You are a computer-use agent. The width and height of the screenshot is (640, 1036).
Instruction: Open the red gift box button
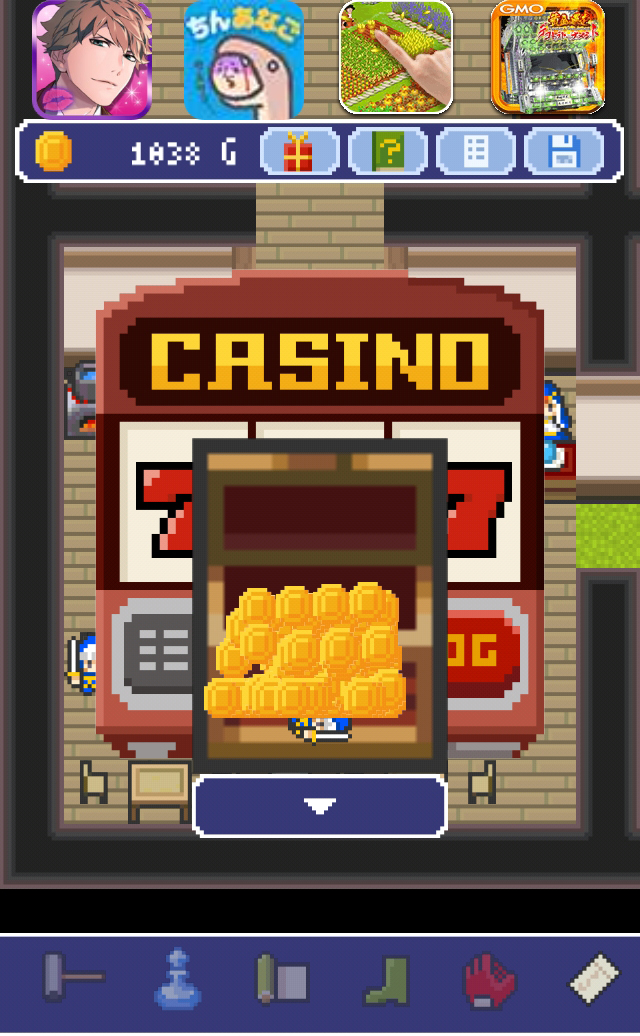pyautogui.click(x=298, y=153)
